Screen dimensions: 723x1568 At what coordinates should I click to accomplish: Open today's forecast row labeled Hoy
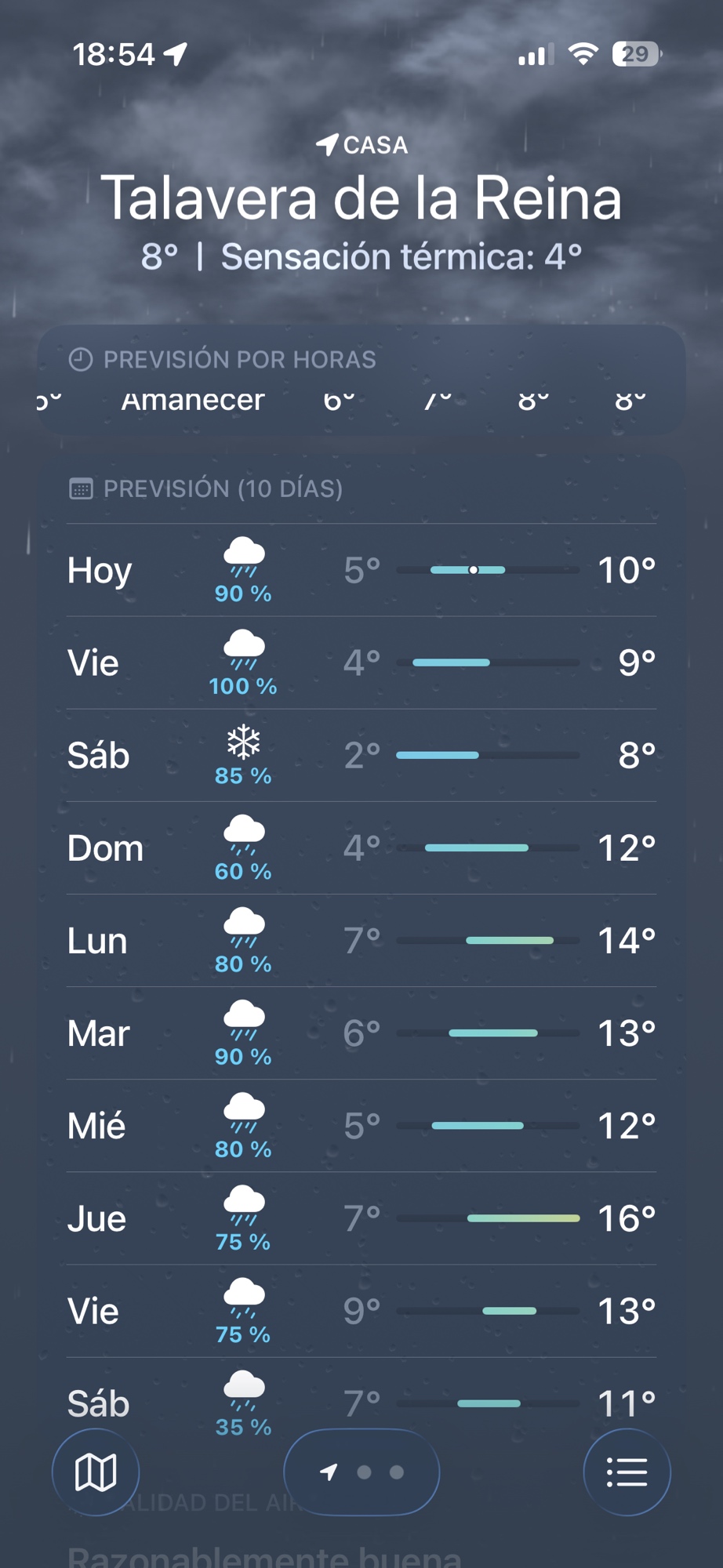click(x=361, y=570)
